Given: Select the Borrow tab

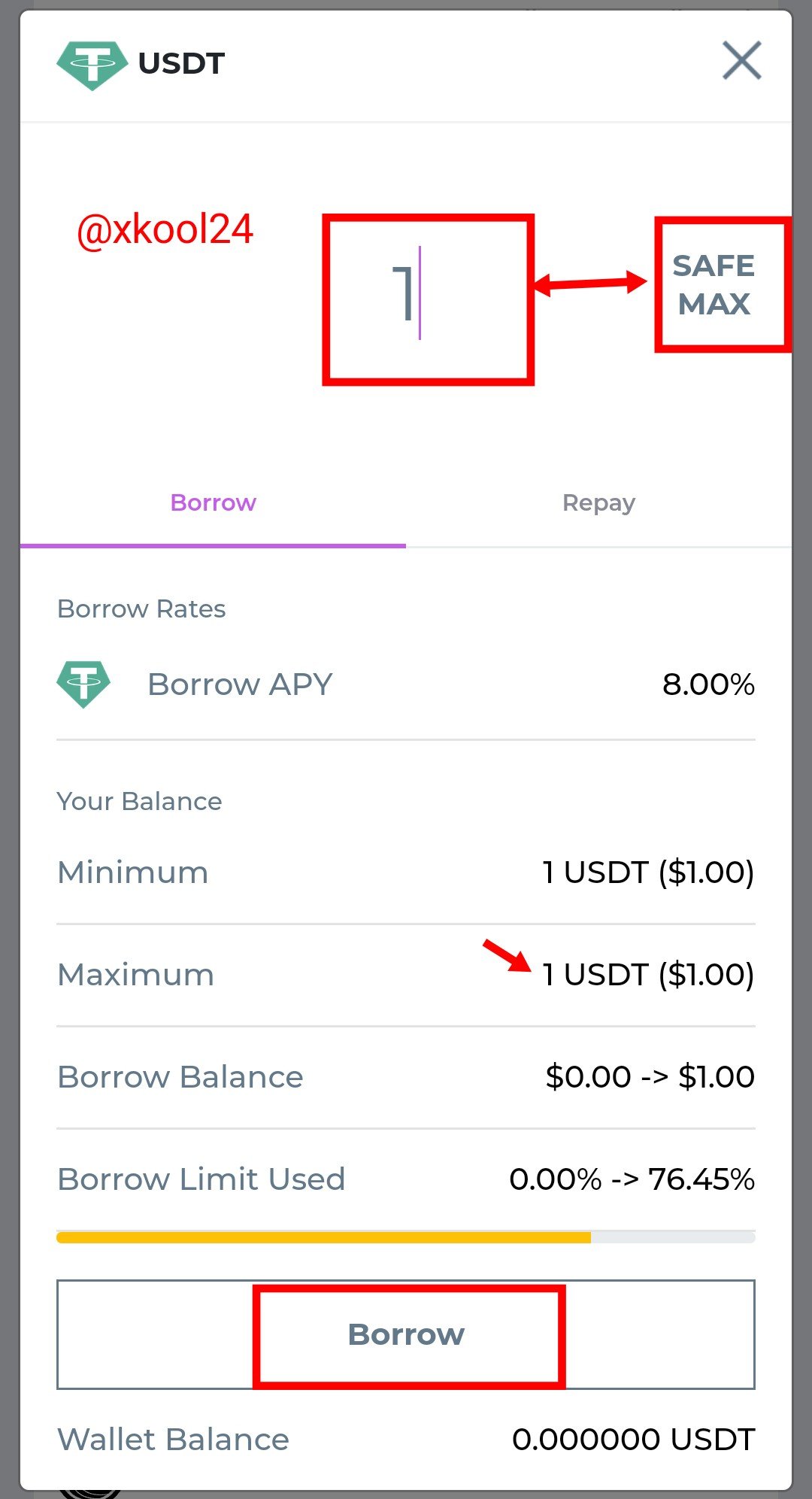Looking at the screenshot, I should [213, 502].
